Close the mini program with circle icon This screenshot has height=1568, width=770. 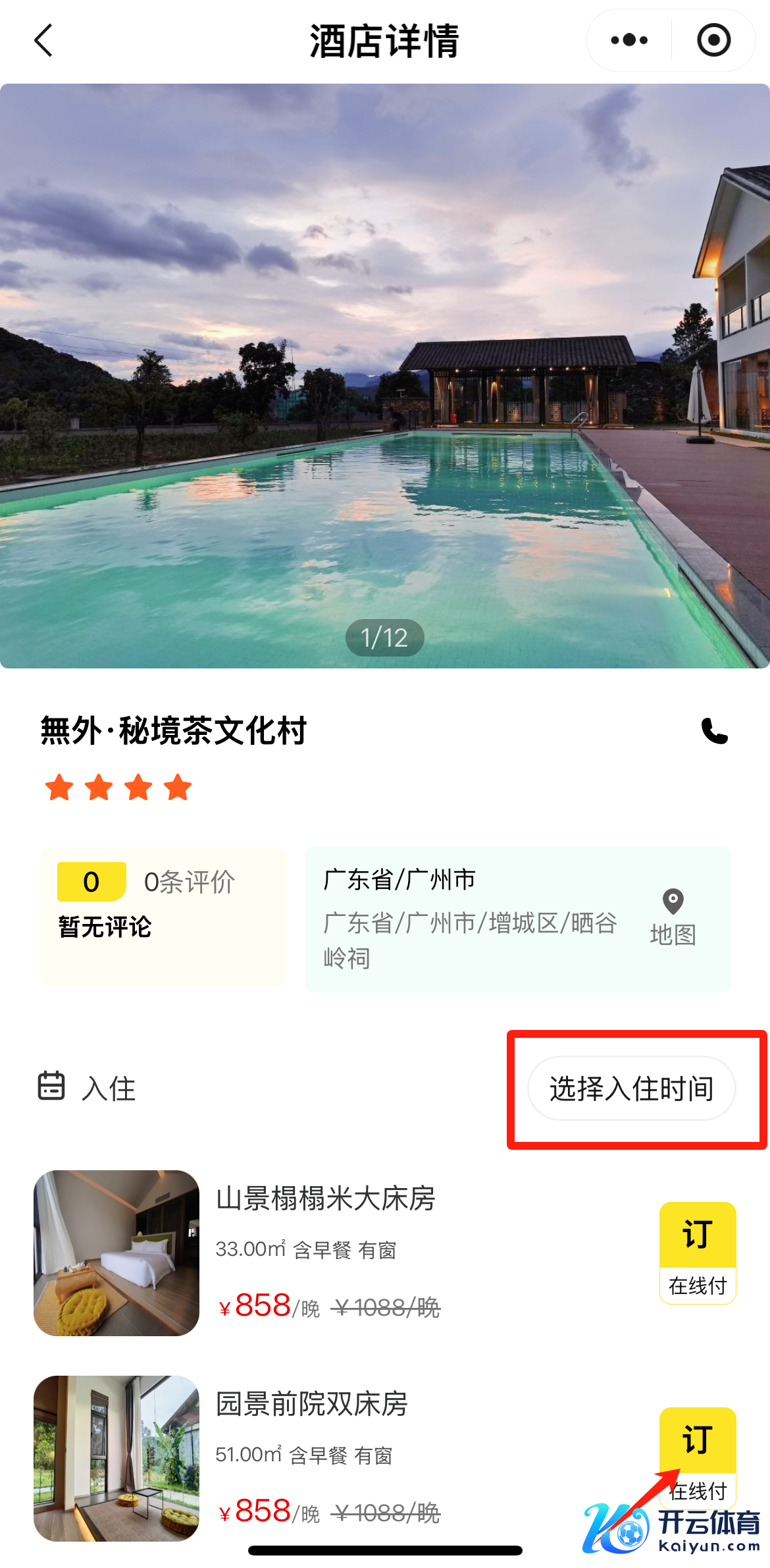click(713, 41)
